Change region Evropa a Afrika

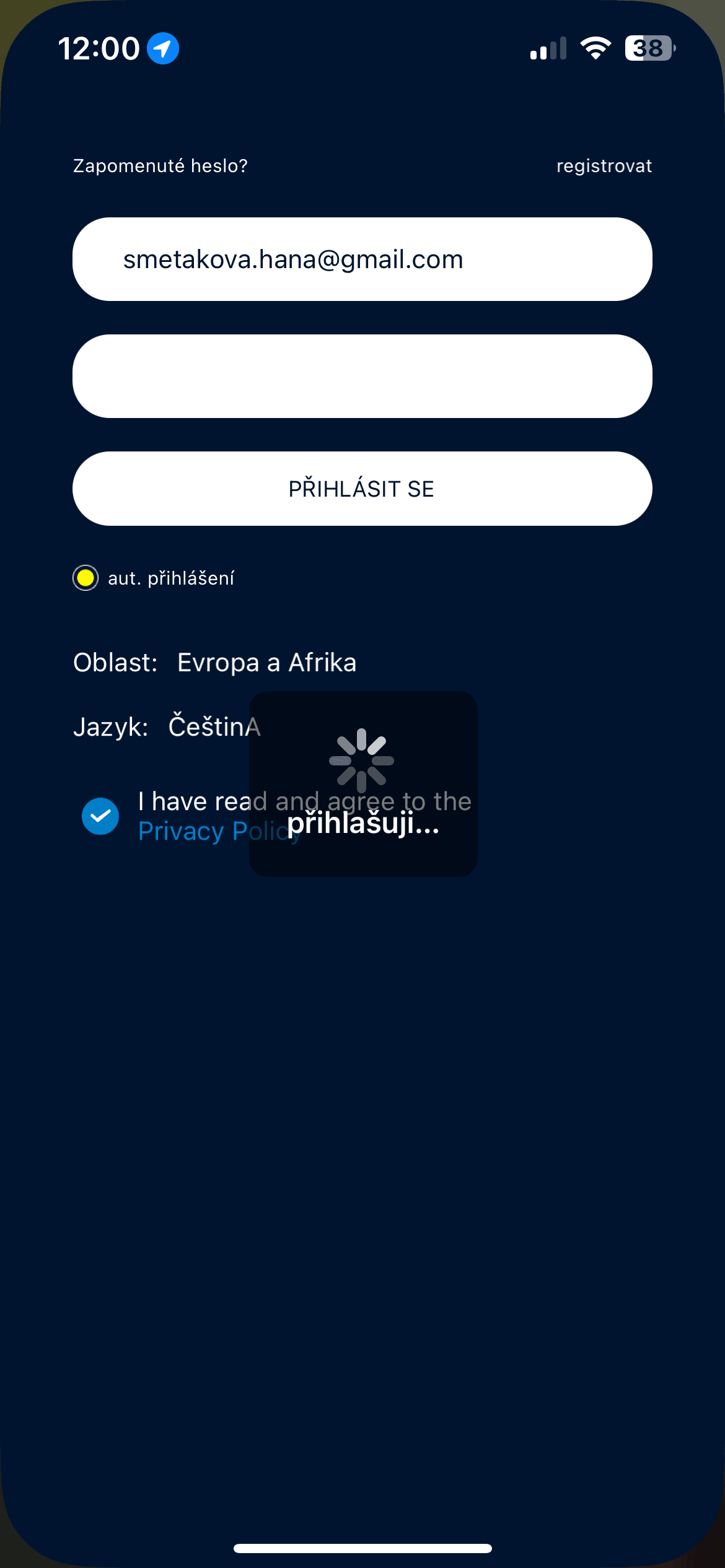[266, 663]
